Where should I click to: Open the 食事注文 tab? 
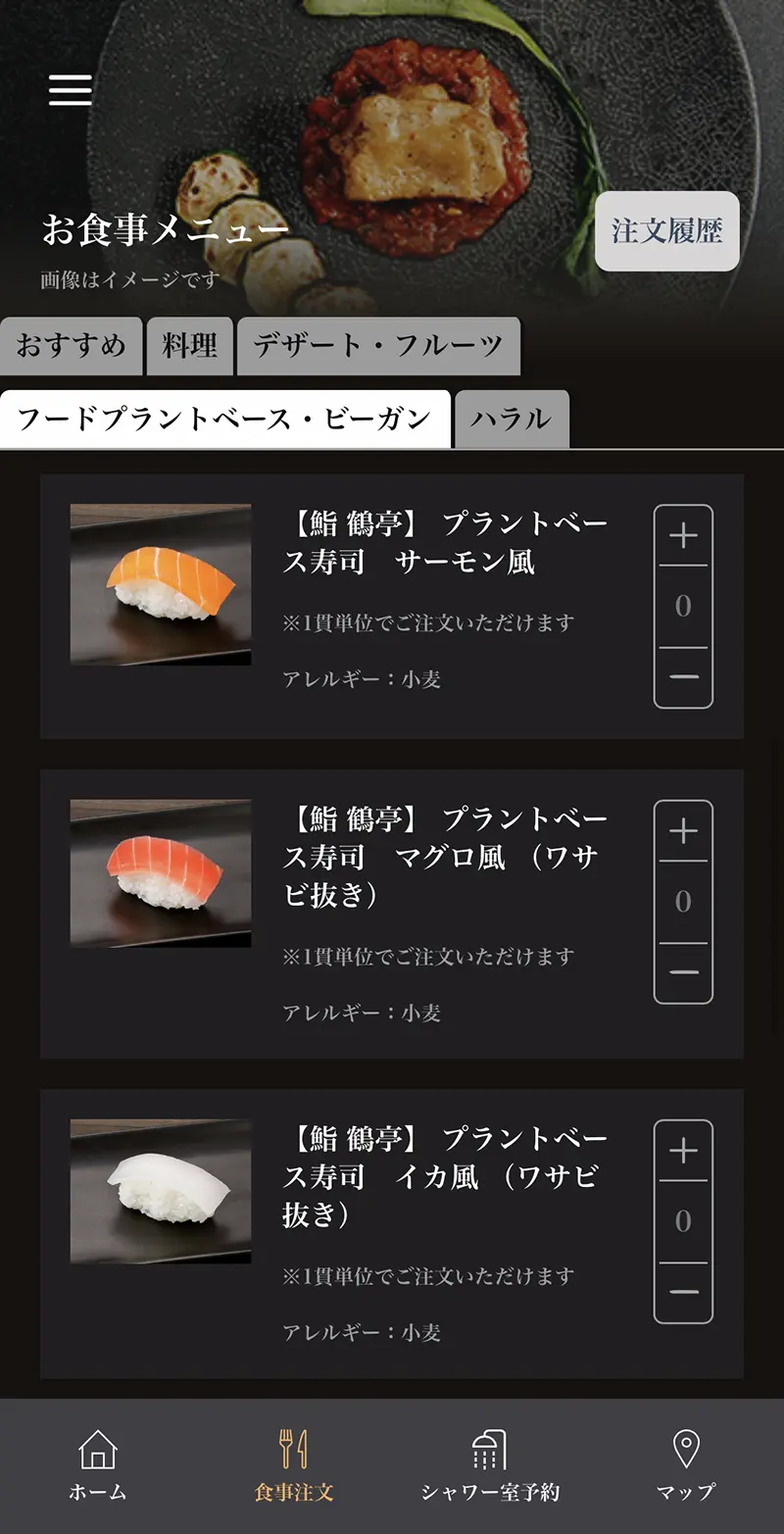pos(294,1465)
